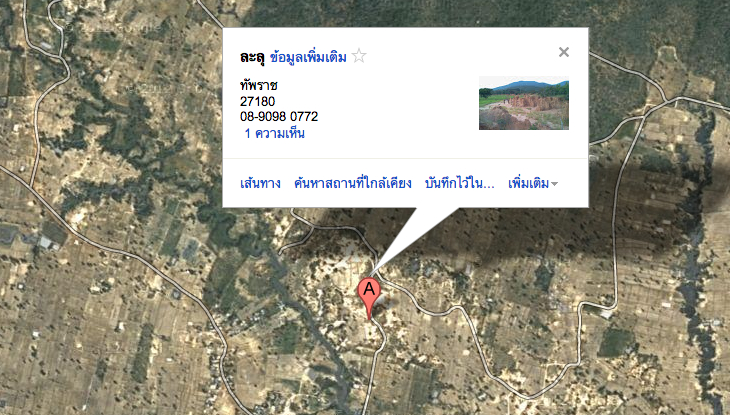Screen dimensions: 730x415
Task: Expand the เพิ่มเติม dropdown
Action: click(x=533, y=184)
